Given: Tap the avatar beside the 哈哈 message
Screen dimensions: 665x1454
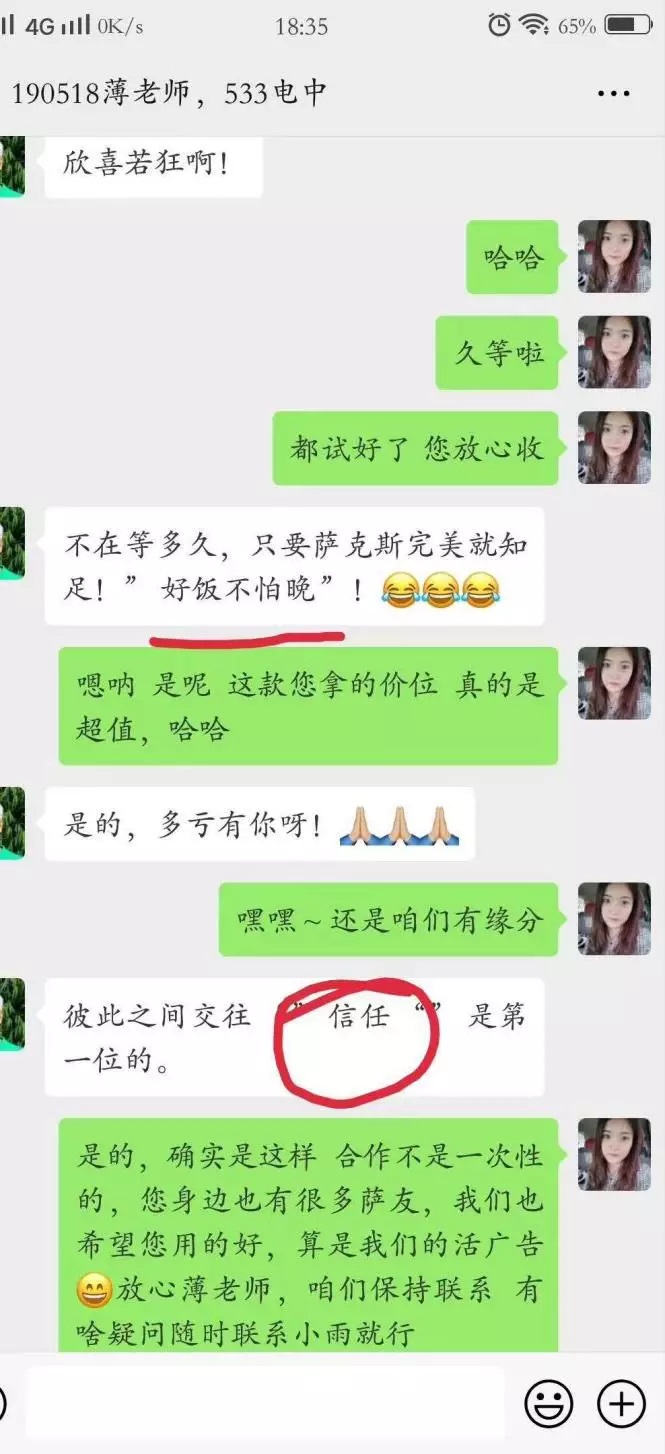Looking at the screenshot, I should click(x=615, y=257).
